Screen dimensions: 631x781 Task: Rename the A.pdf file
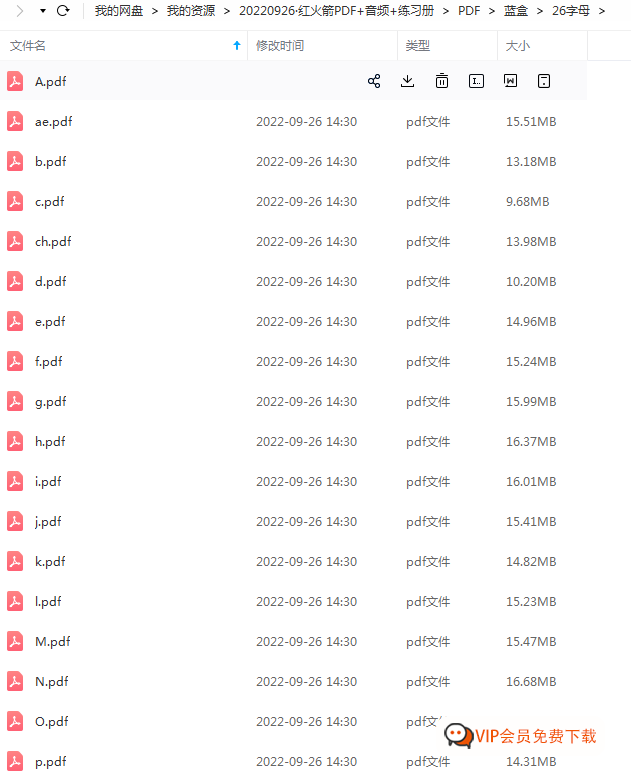[476, 81]
